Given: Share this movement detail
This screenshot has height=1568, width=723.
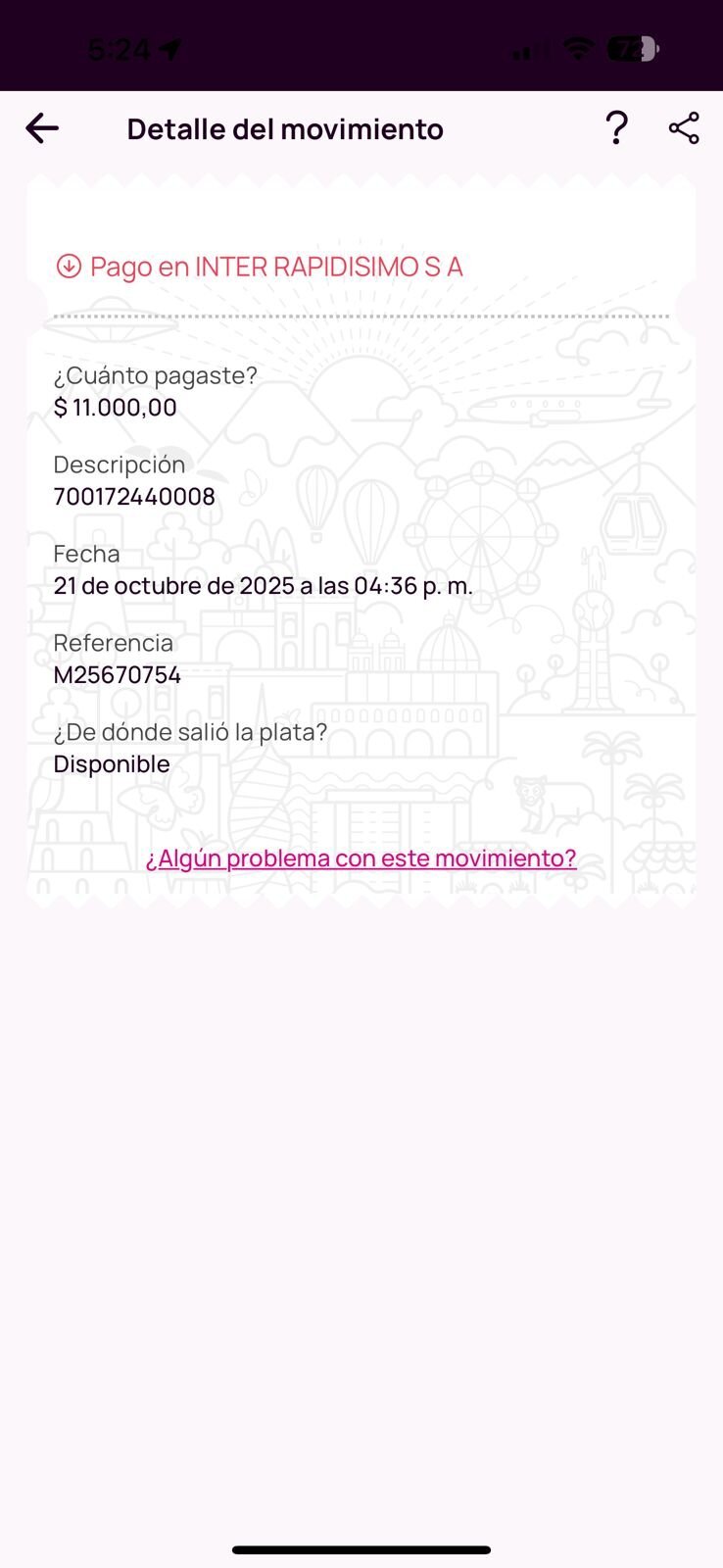Looking at the screenshot, I should [684, 128].
